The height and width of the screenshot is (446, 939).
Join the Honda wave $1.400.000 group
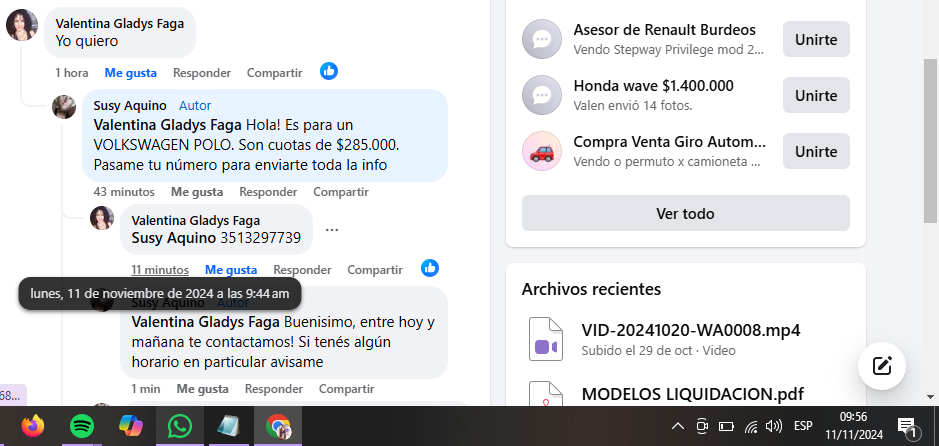[816, 95]
